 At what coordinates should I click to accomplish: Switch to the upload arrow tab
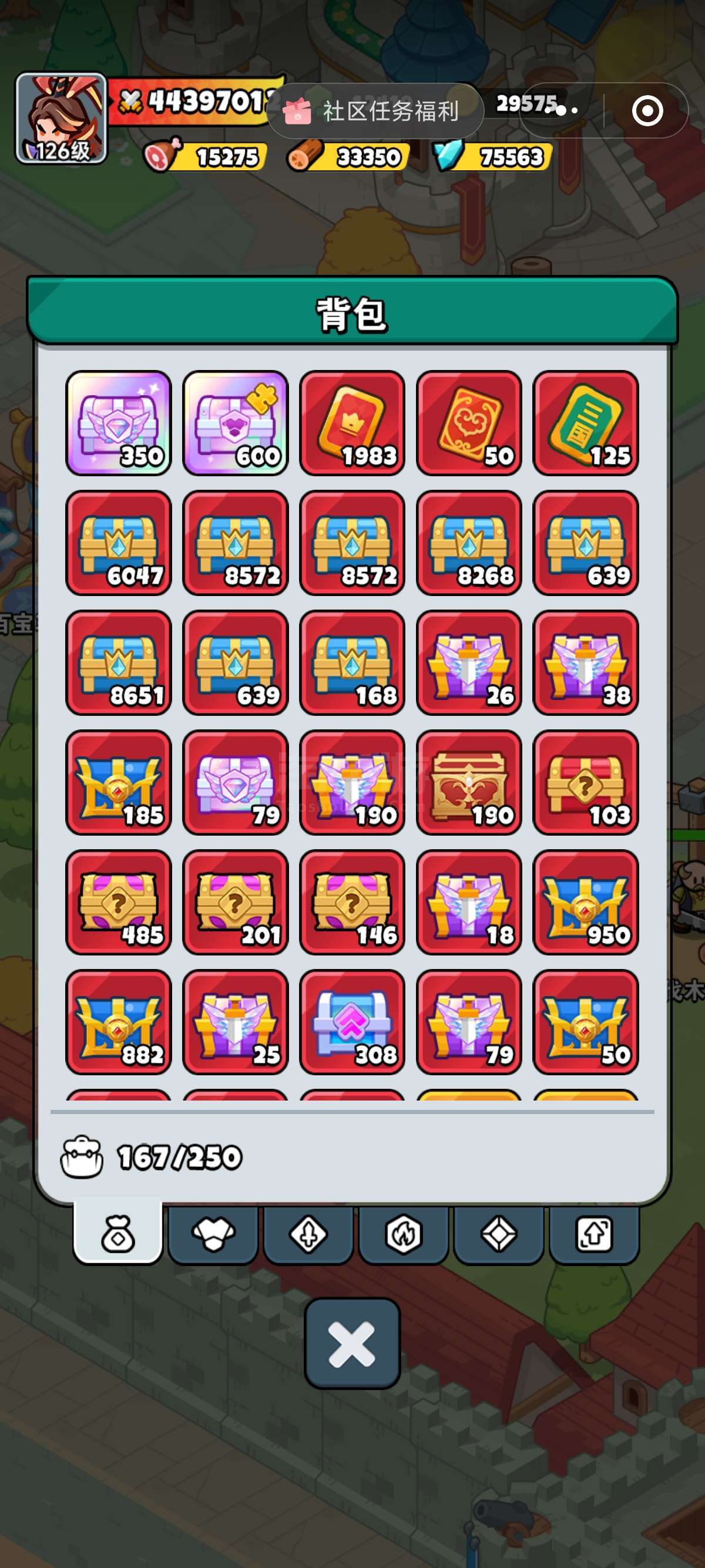pyautogui.click(x=593, y=1234)
